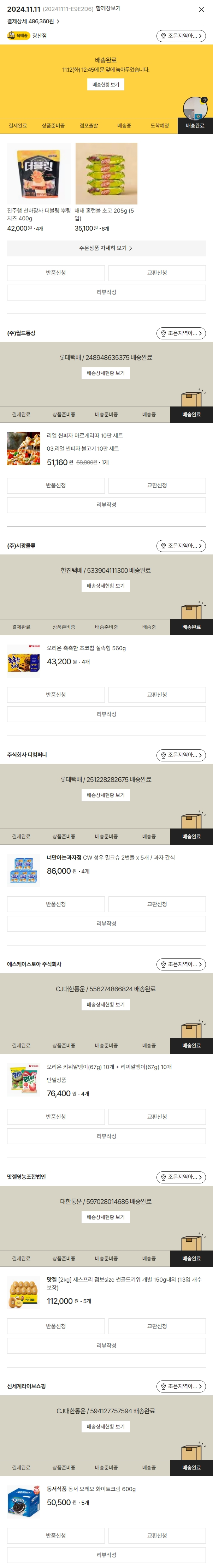
Task: Request exchange for 광산점 order
Action: pos(156,273)
